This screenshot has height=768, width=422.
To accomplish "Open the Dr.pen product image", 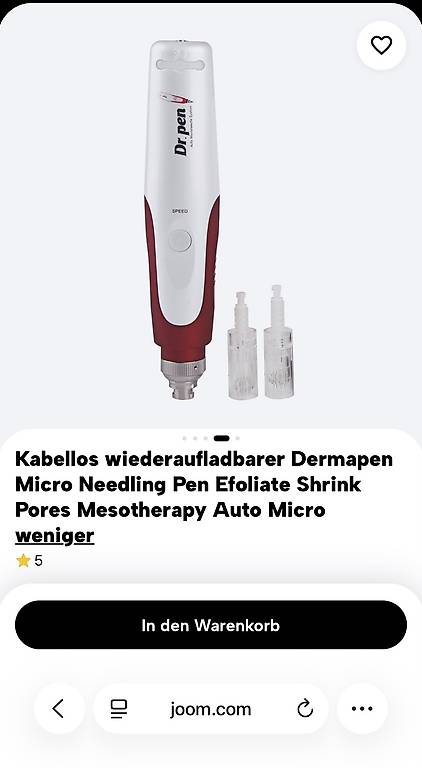I will [x=211, y=219].
